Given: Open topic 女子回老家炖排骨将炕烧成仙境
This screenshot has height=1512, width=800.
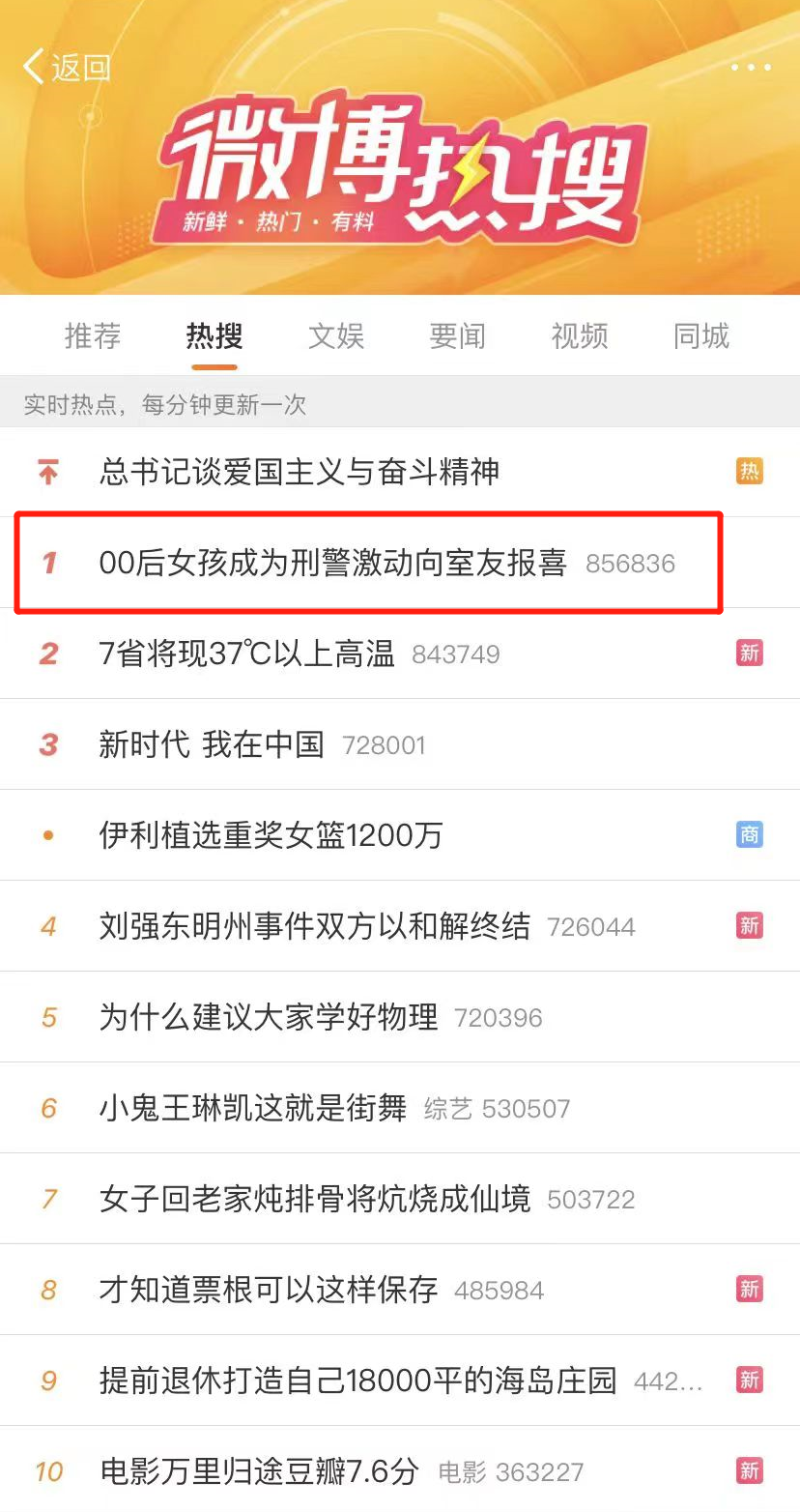Looking at the screenshot, I should 315,1199.
